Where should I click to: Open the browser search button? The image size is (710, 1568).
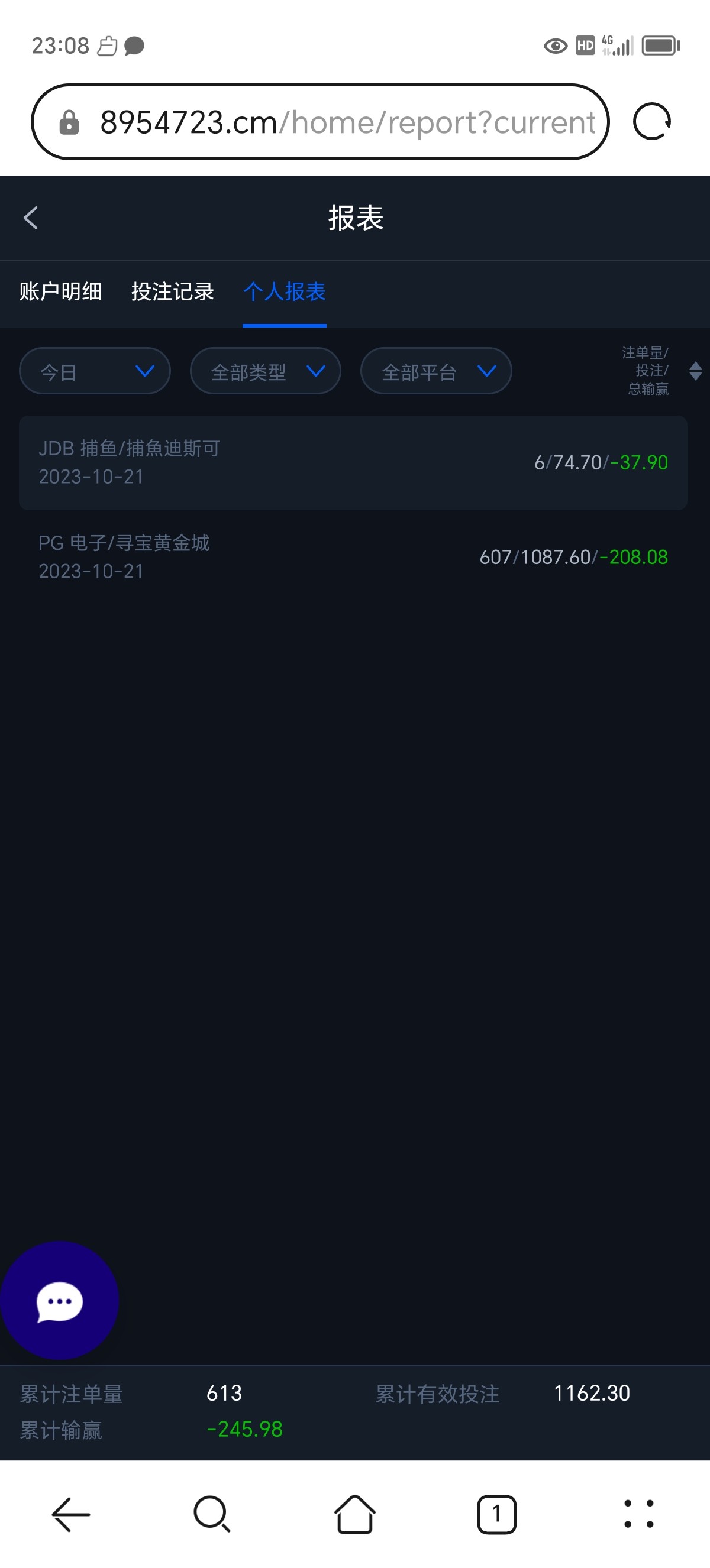pyautogui.click(x=212, y=1514)
